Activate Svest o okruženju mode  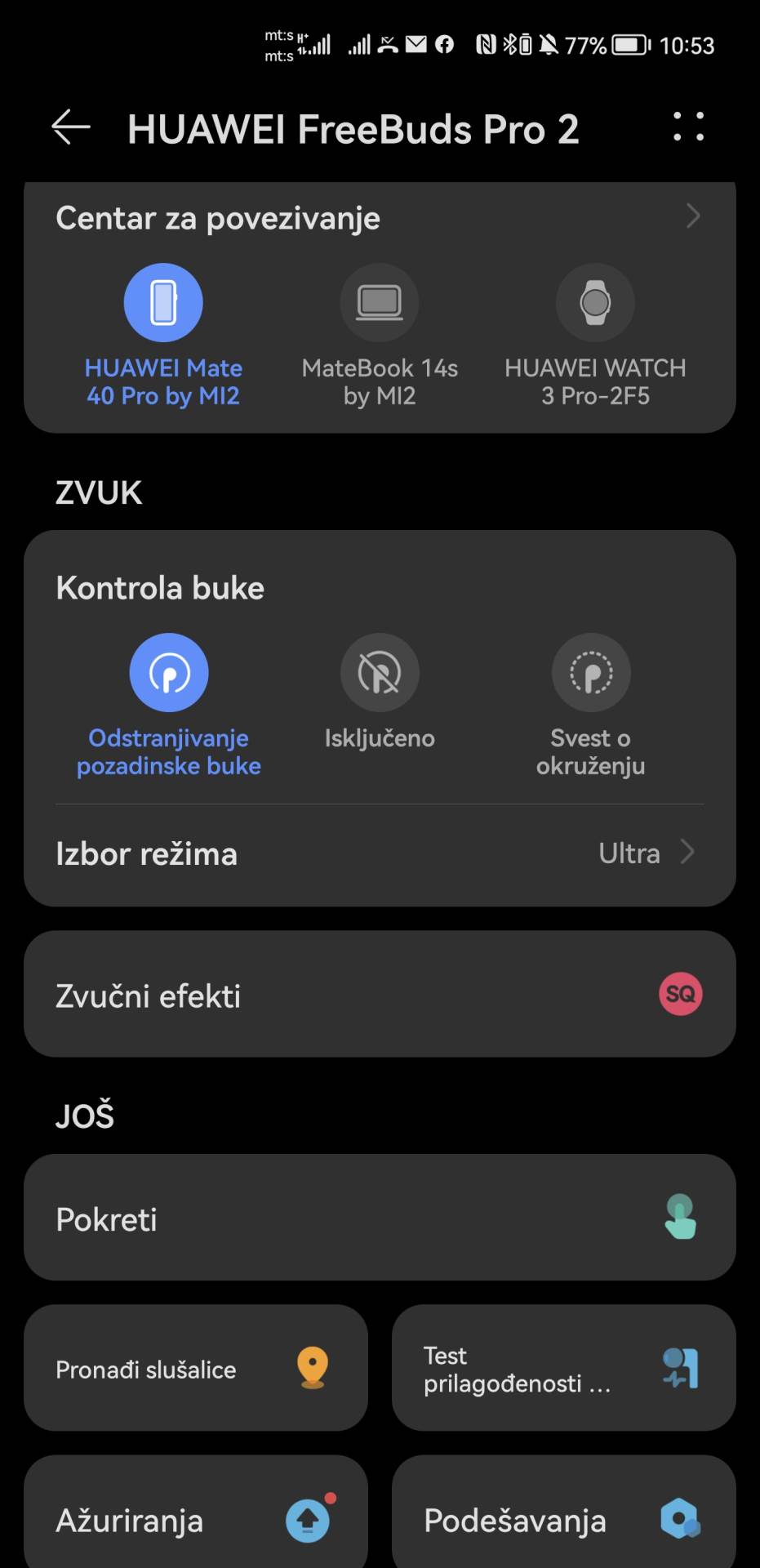click(592, 672)
